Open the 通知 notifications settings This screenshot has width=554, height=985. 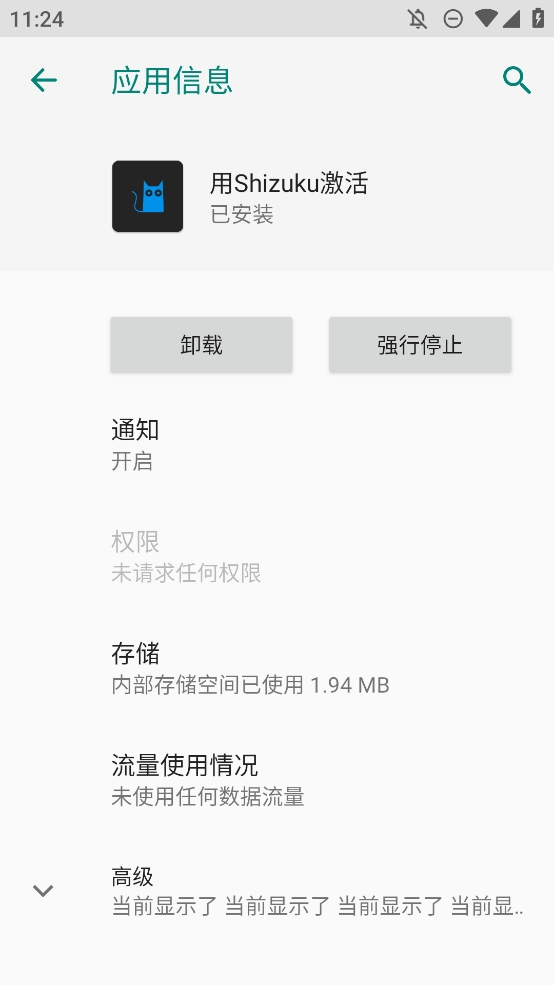pos(277,445)
